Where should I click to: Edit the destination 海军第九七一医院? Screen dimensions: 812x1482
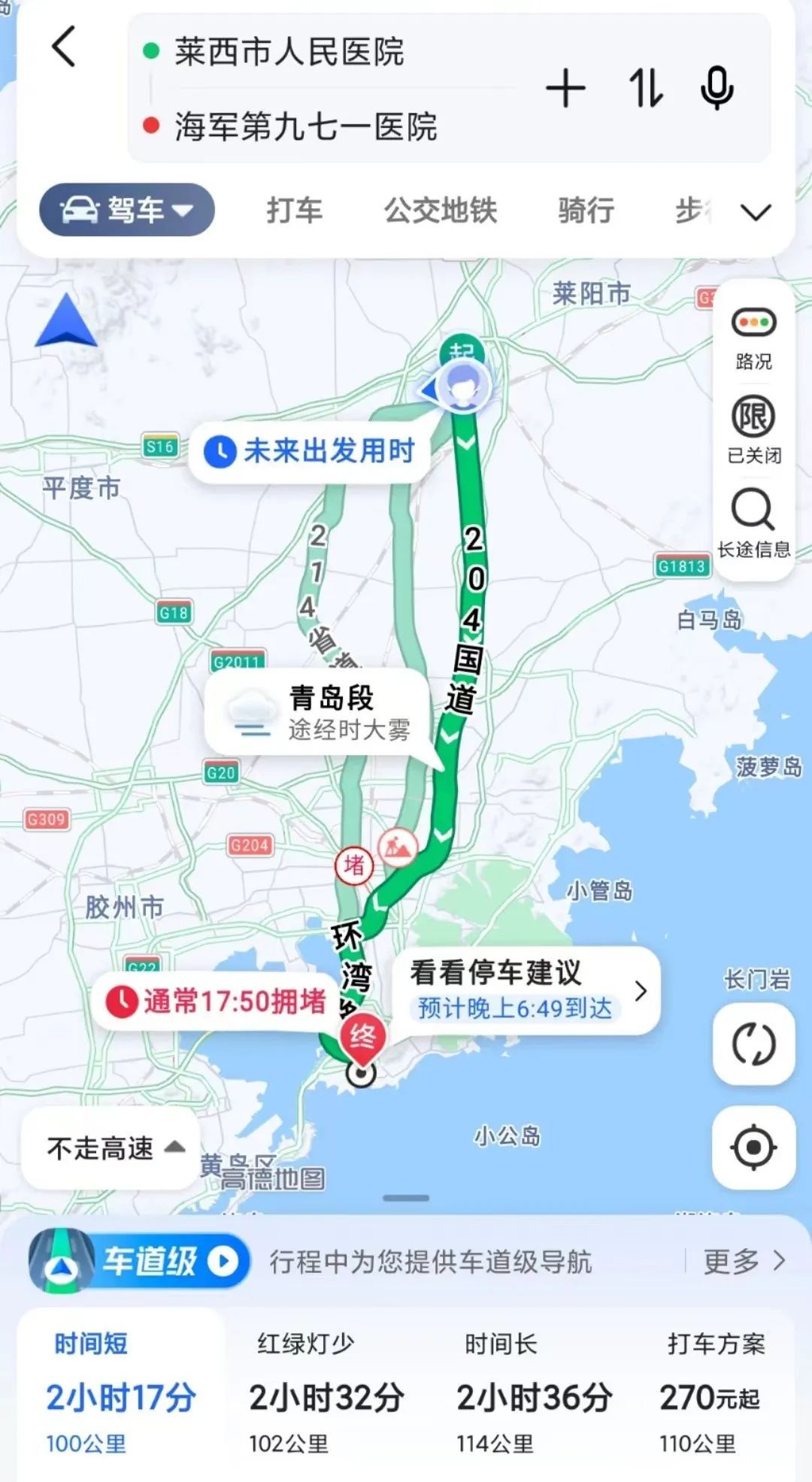(x=305, y=126)
